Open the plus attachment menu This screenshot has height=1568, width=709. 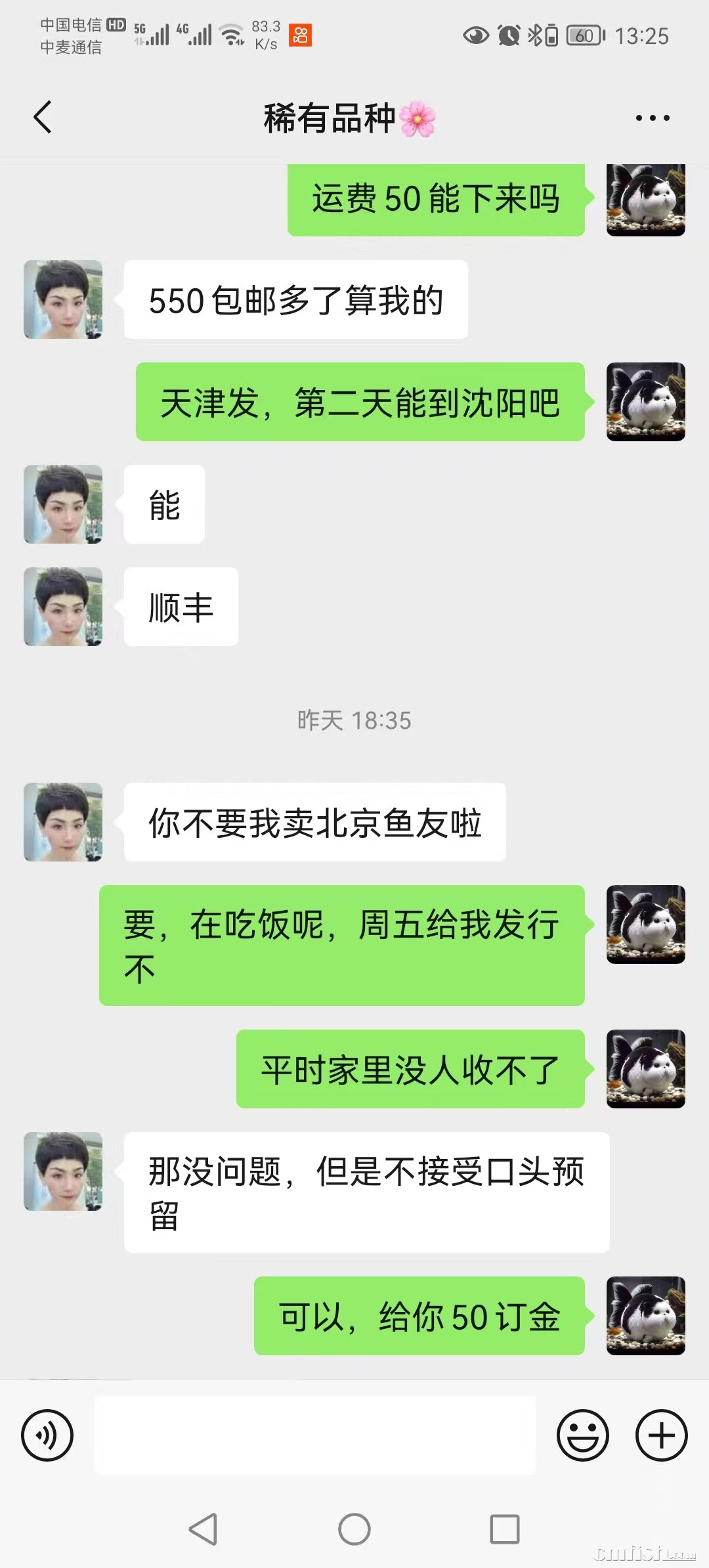tap(661, 1435)
